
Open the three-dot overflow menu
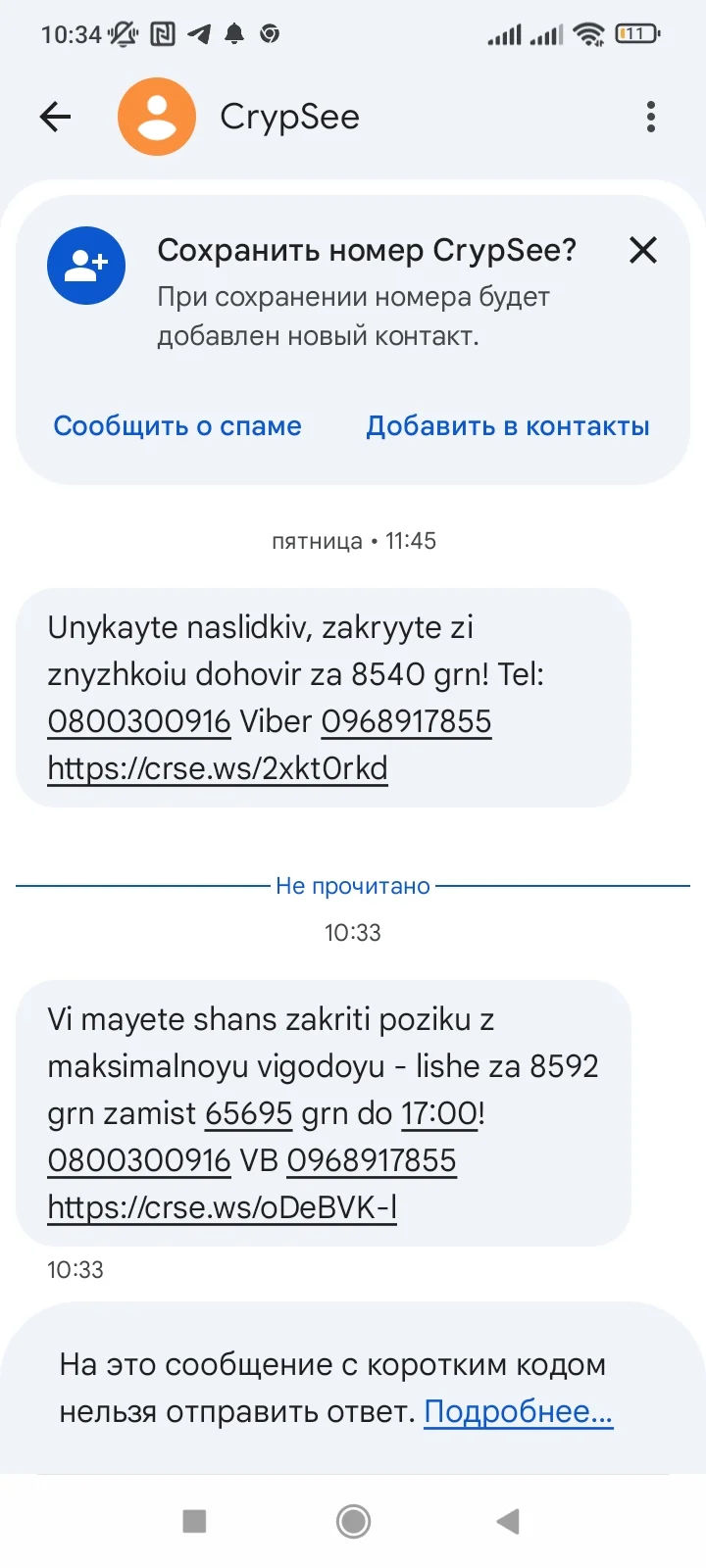pyautogui.click(x=650, y=118)
